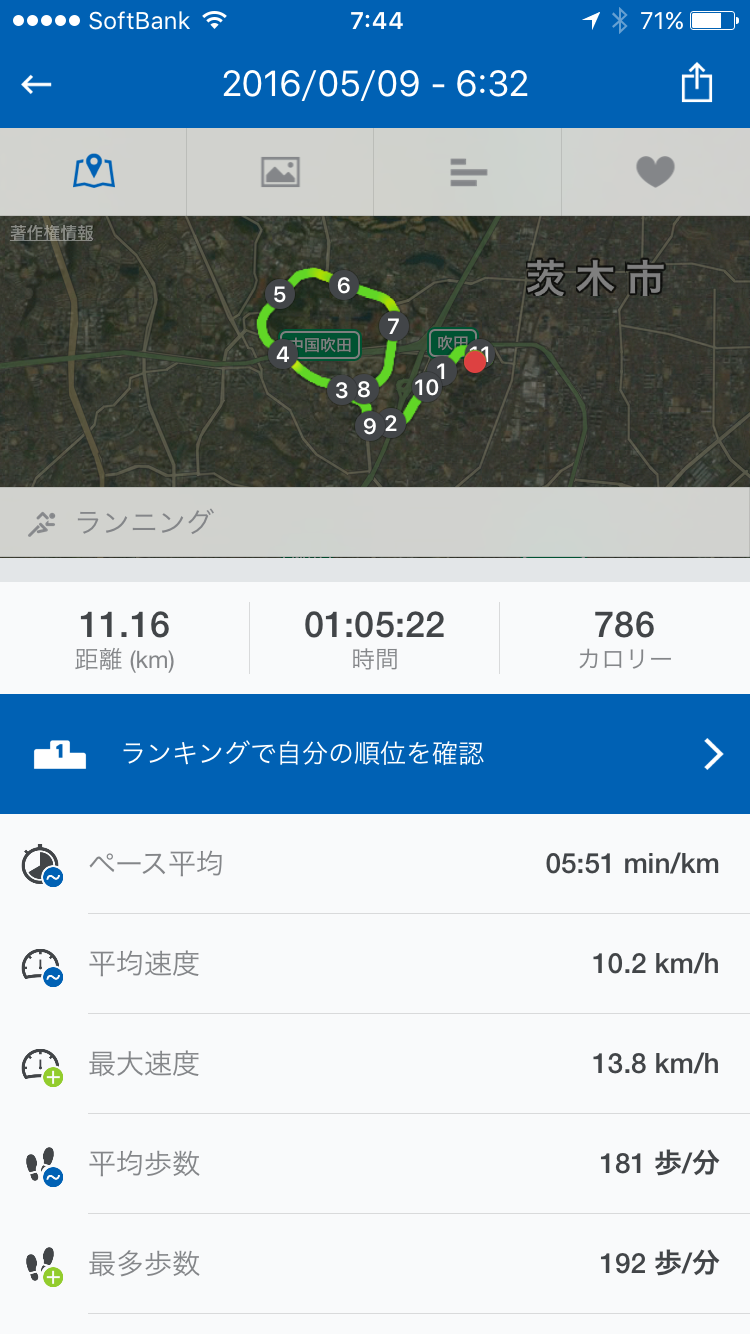750x1334 pixels.
Task: Switch to the photos tab
Action: (x=280, y=172)
